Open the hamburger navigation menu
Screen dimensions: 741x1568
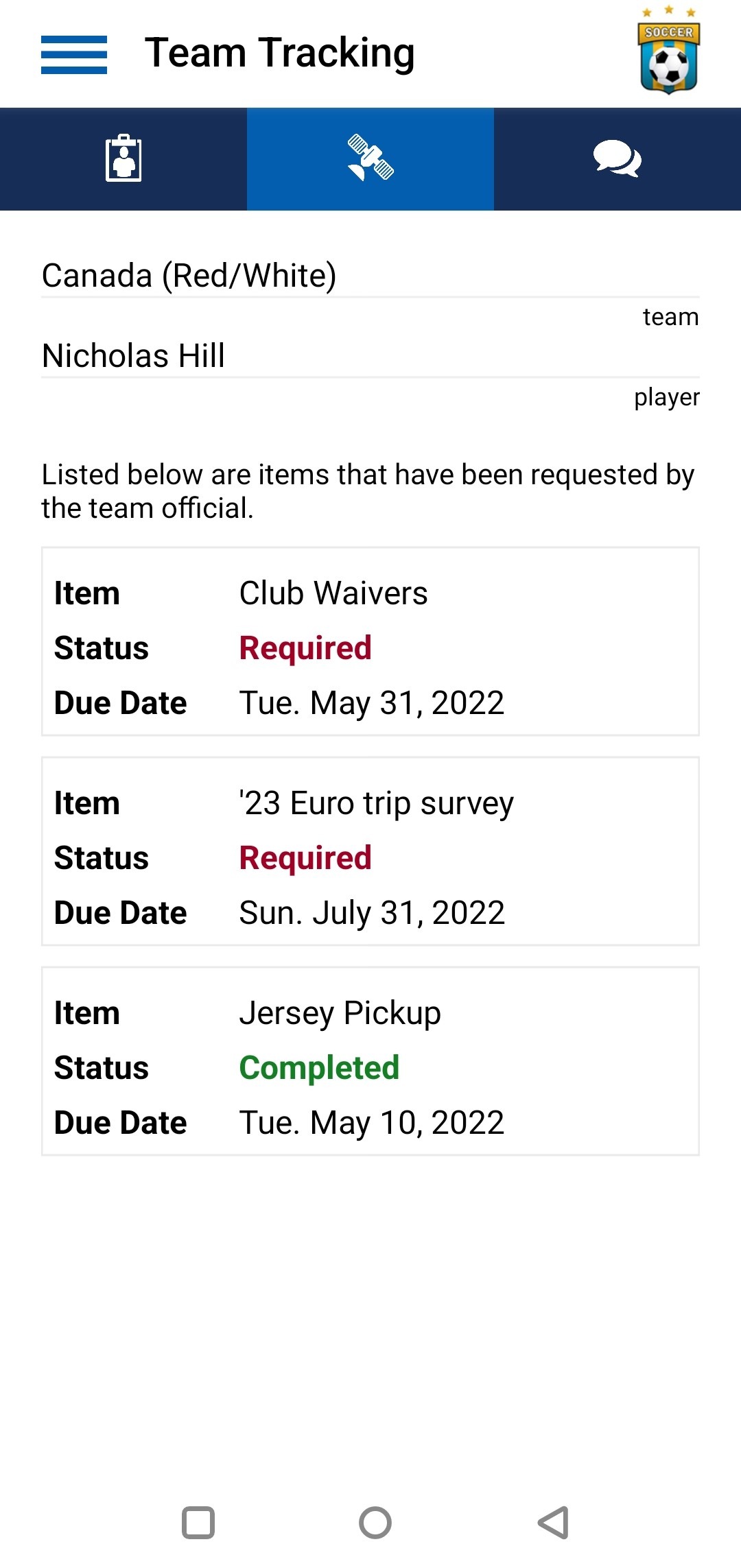click(x=74, y=54)
